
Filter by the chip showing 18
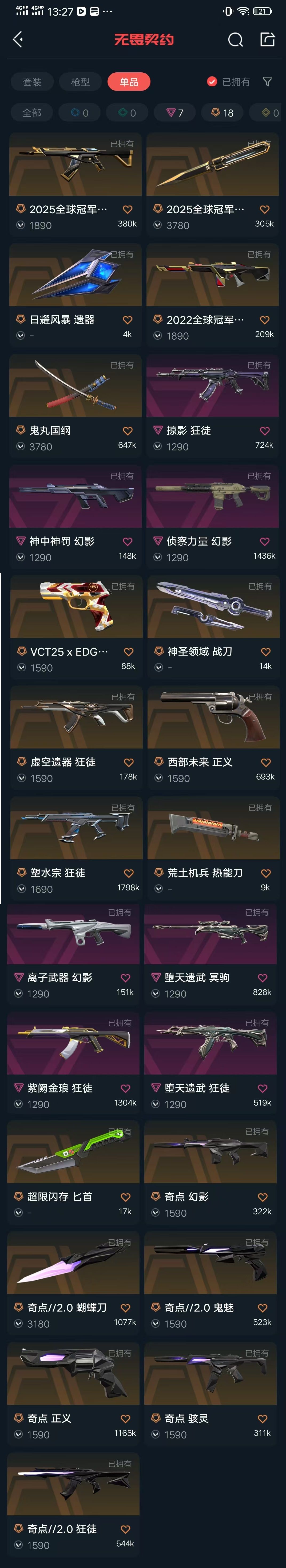click(x=222, y=113)
